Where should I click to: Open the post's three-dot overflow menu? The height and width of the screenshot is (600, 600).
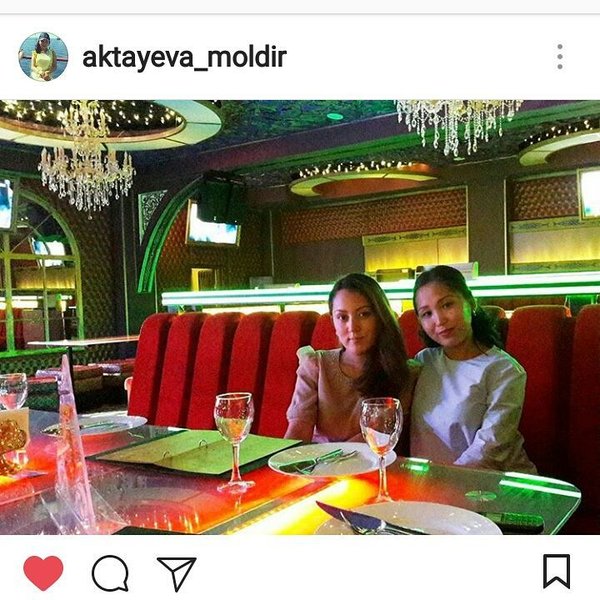[x=559, y=57]
